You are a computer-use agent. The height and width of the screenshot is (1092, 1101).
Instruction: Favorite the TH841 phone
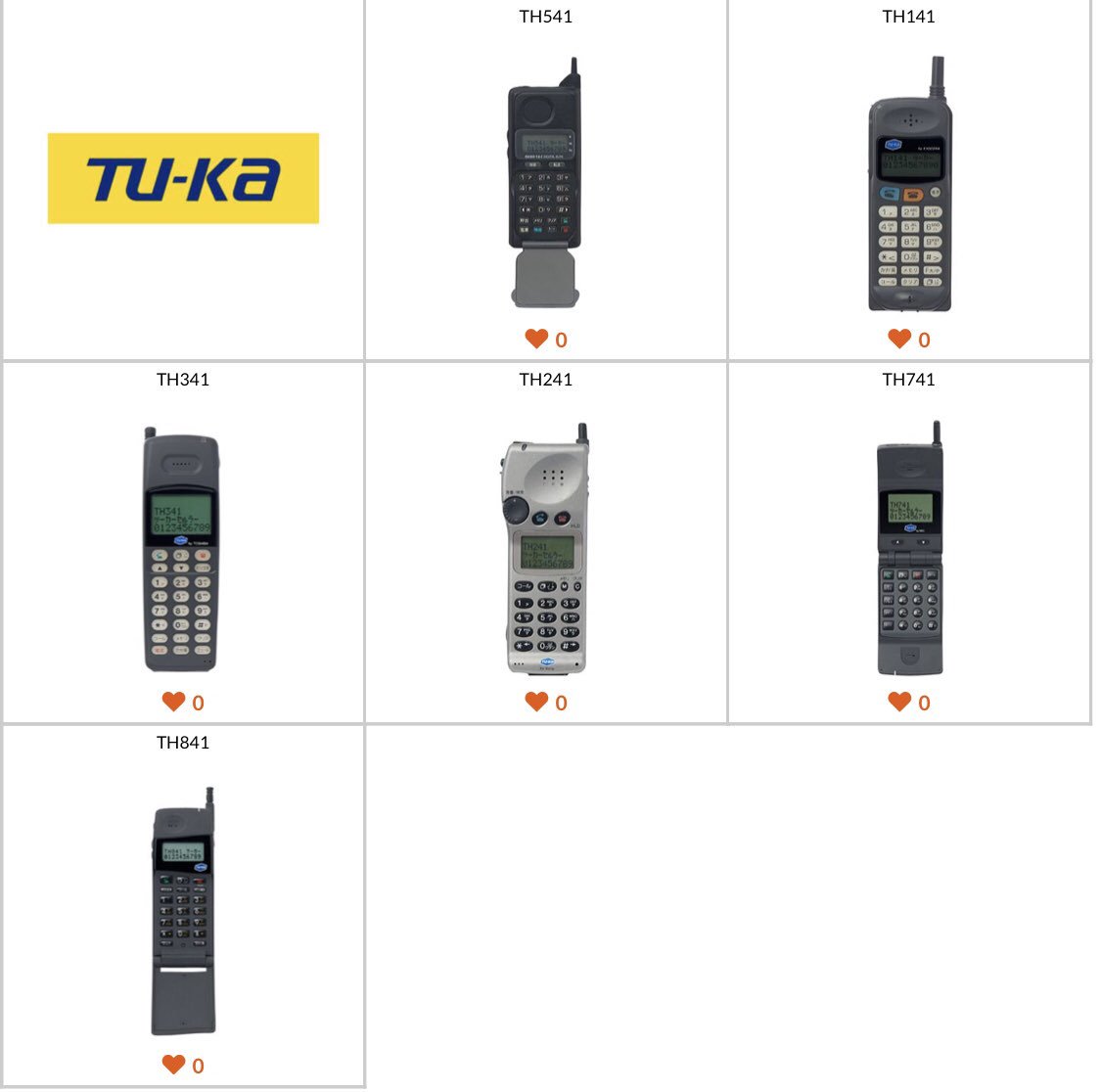[173, 1065]
